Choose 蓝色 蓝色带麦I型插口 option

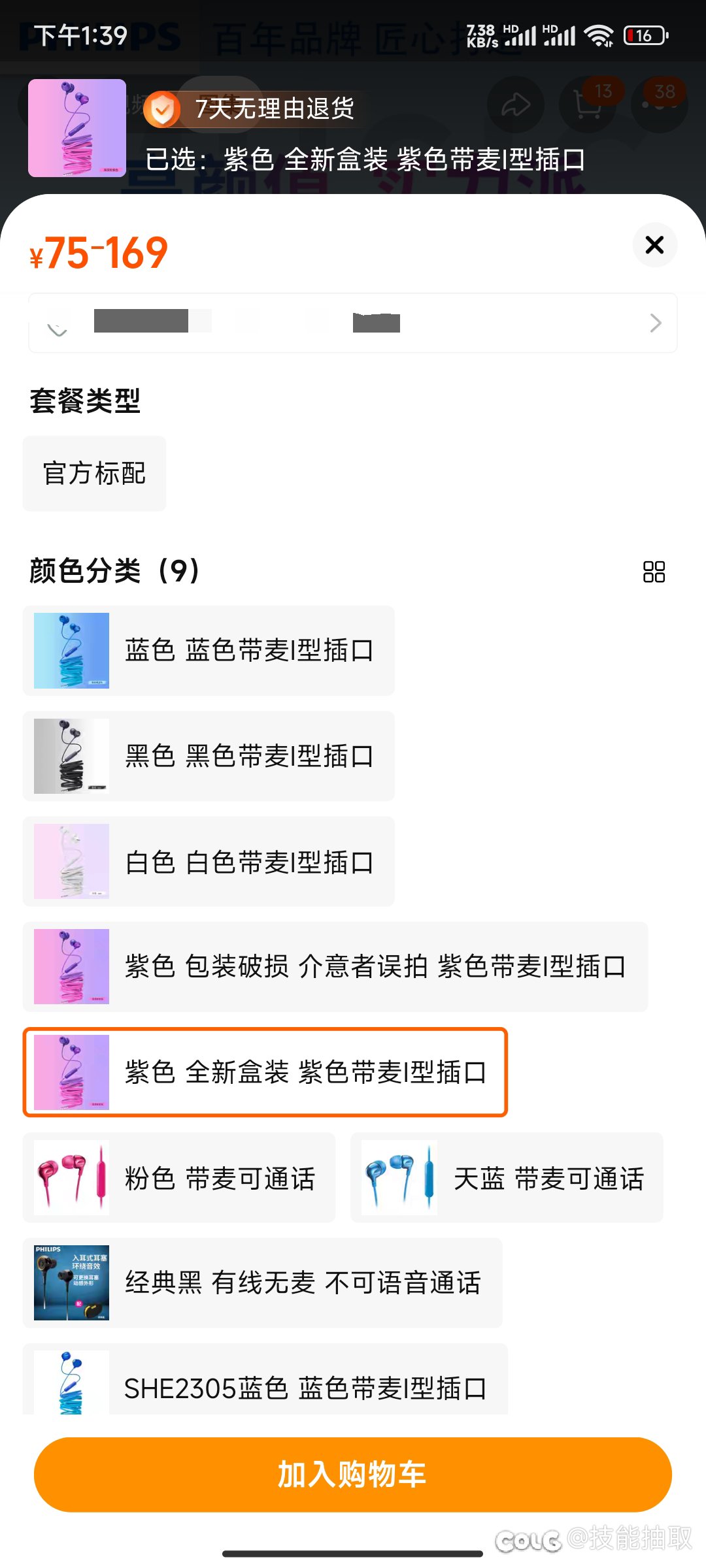[209, 650]
